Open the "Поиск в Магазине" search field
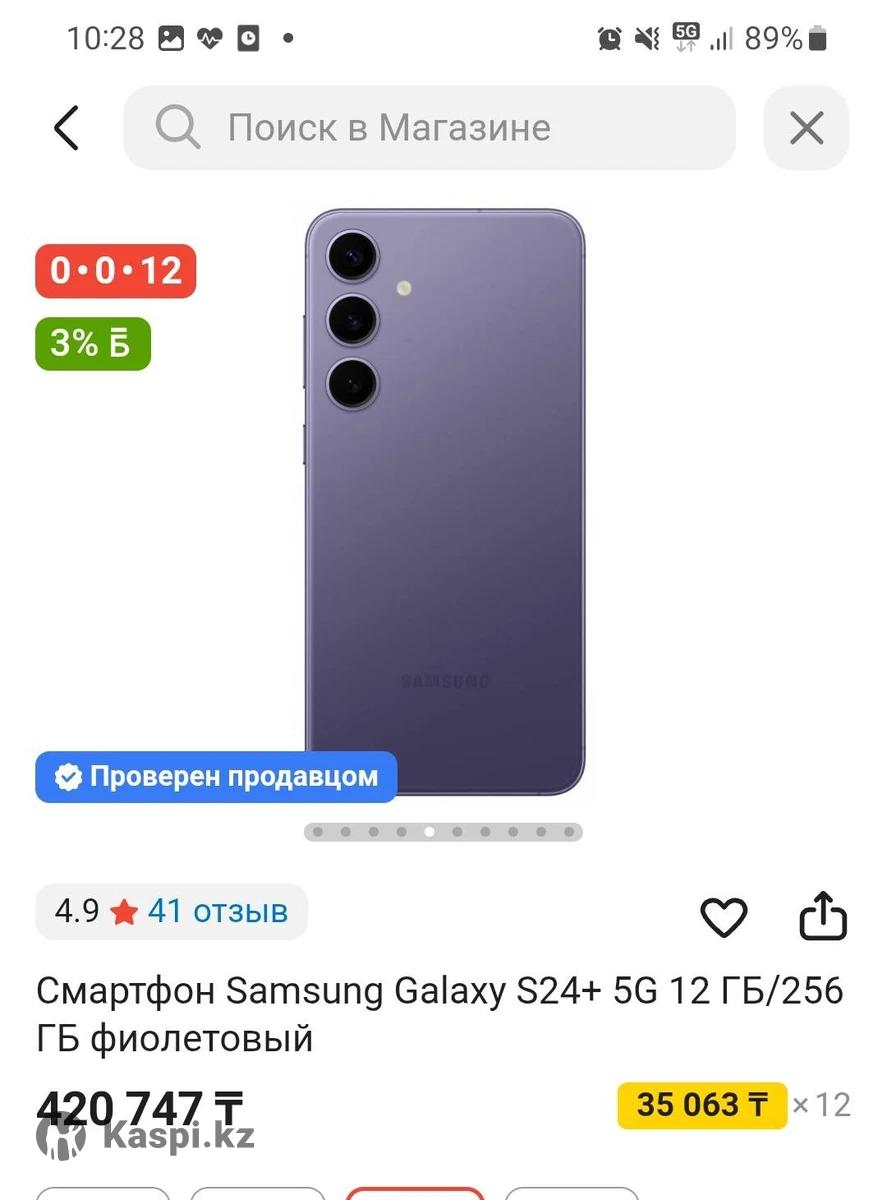 pos(430,128)
